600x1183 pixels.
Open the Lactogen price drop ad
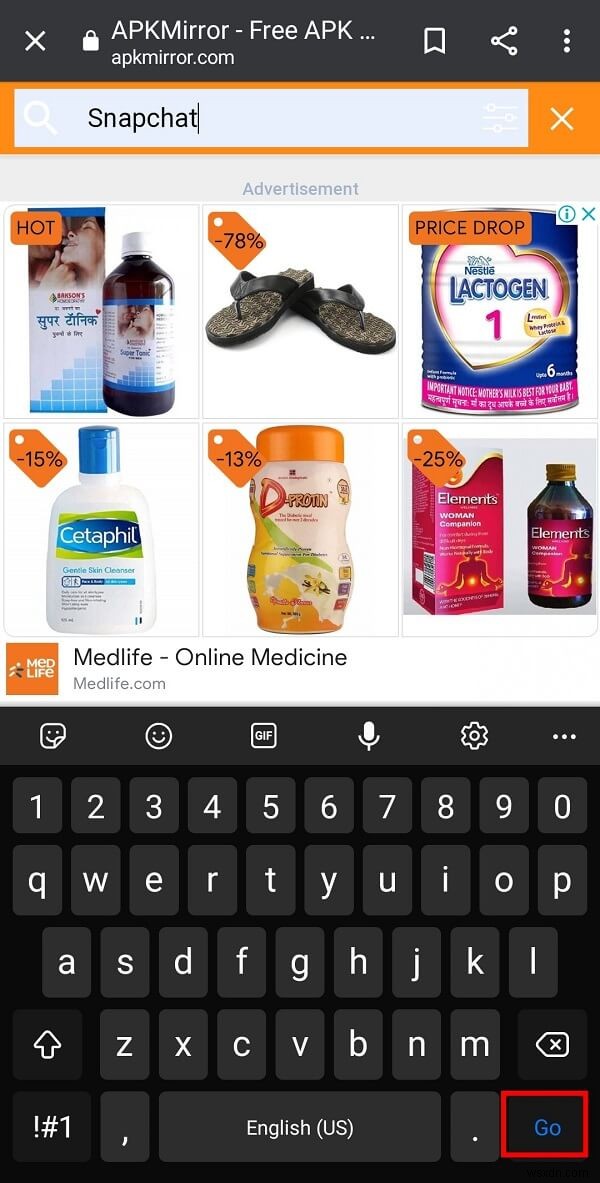[x=499, y=312]
